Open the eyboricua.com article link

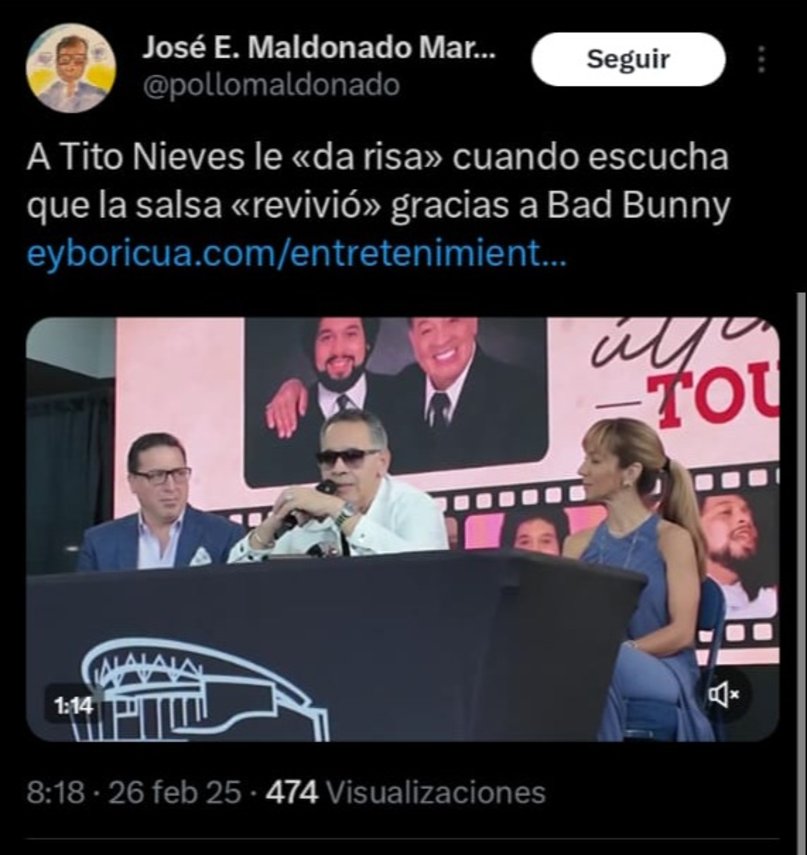coord(297,255)
